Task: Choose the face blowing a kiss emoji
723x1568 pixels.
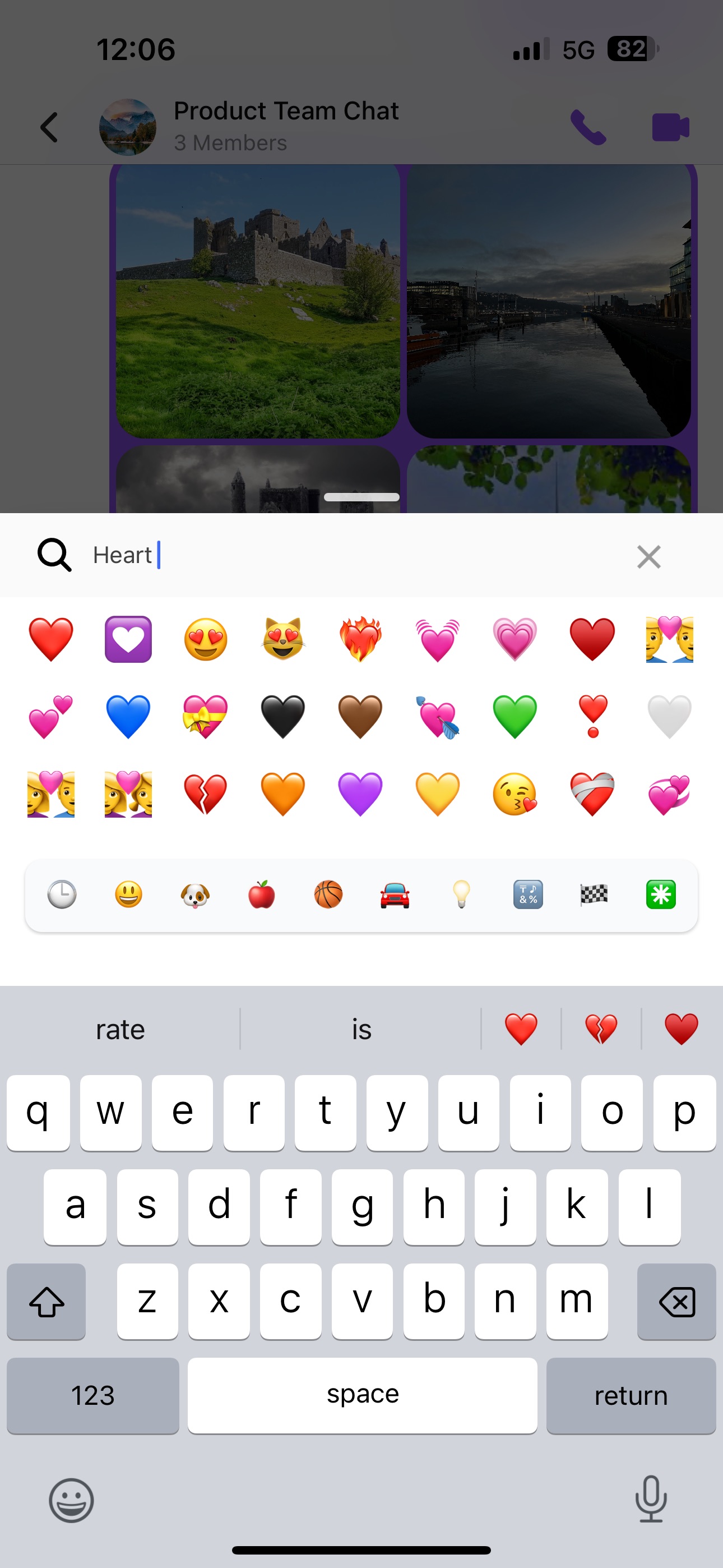Action: [x=515, y=794]
